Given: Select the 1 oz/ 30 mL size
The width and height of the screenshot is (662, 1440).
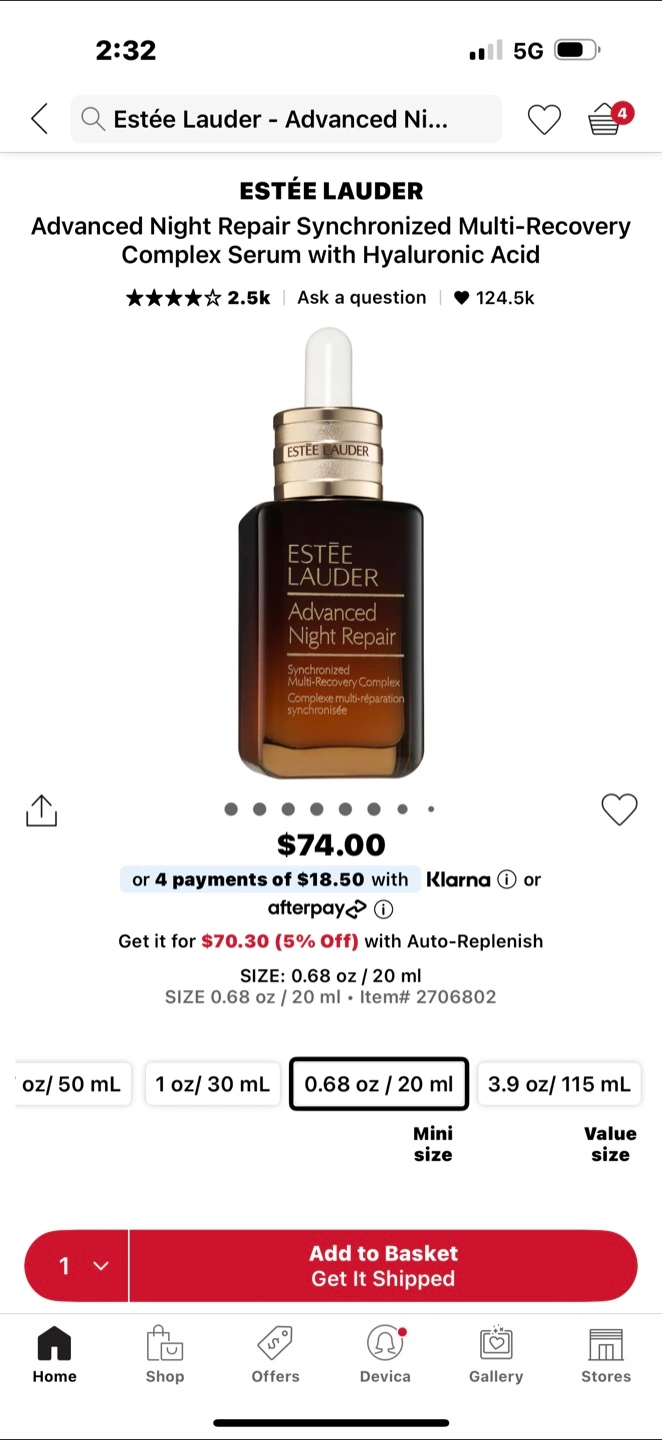Looking at the screenshot, I should tap(212, 1084).
